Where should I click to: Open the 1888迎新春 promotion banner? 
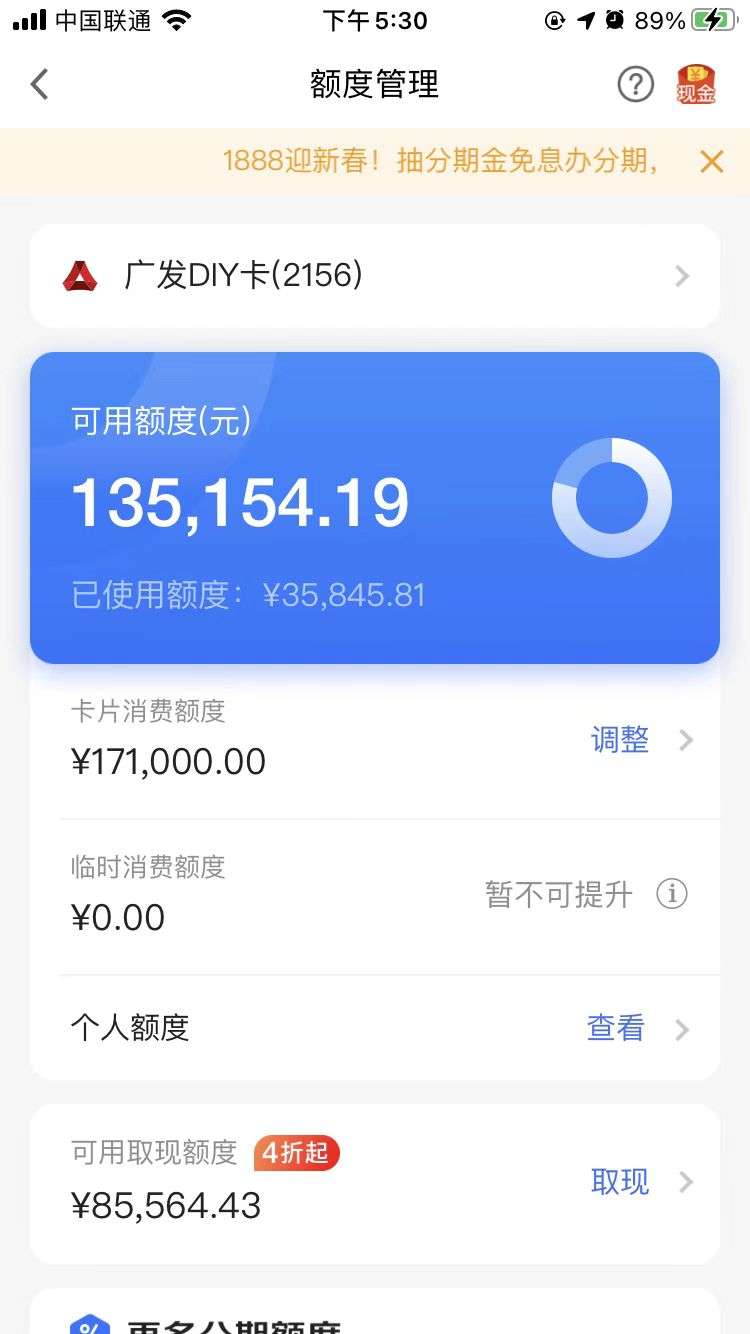coord(440,161)
